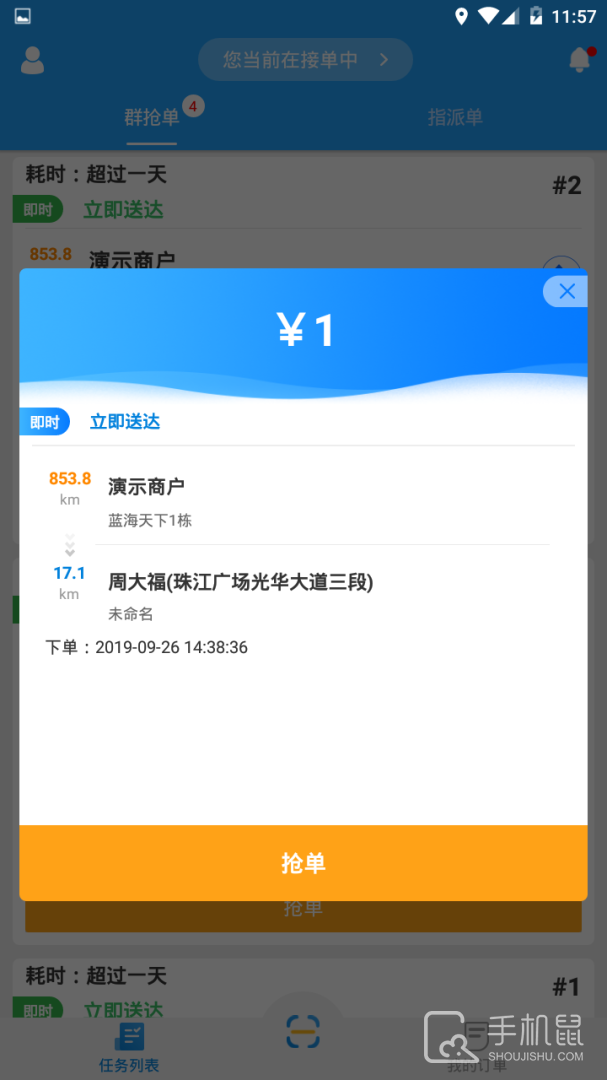Switch to the 群抢单 tab

coord(152,117)
